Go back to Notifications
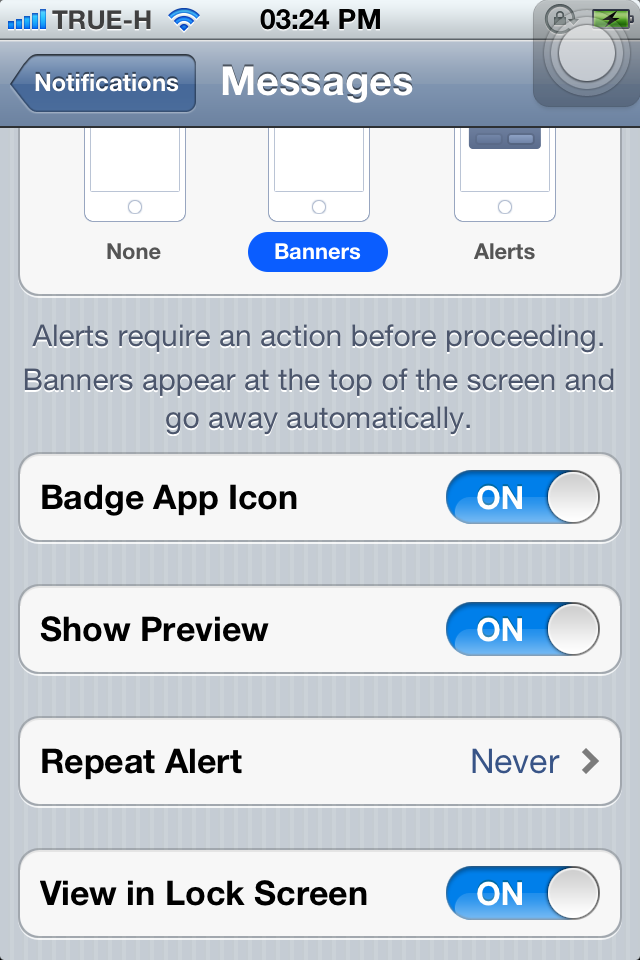This screenshot has height=960, width=640. point(102,83)
